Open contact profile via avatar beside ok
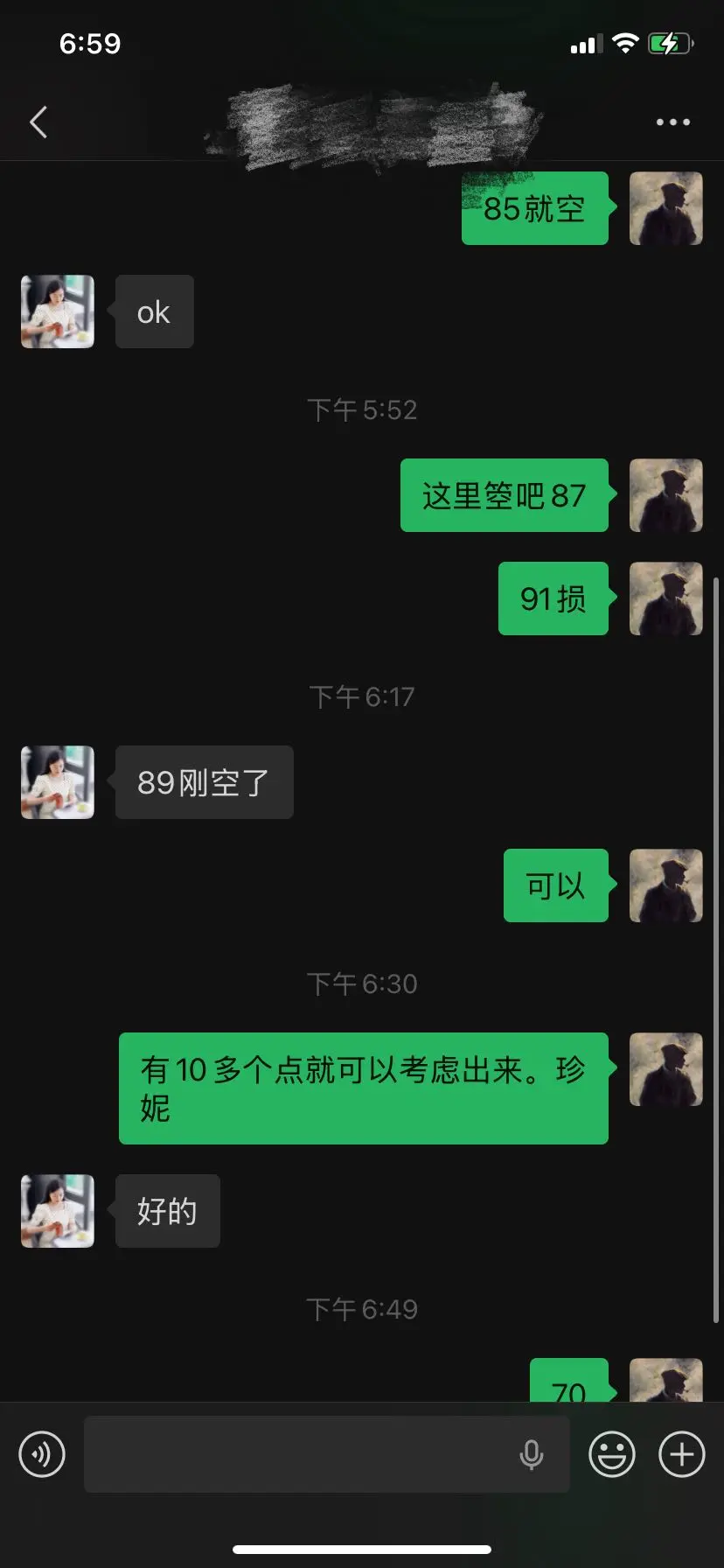Image resolution: width=724 pixels, height=1568 pixels. 56,311
